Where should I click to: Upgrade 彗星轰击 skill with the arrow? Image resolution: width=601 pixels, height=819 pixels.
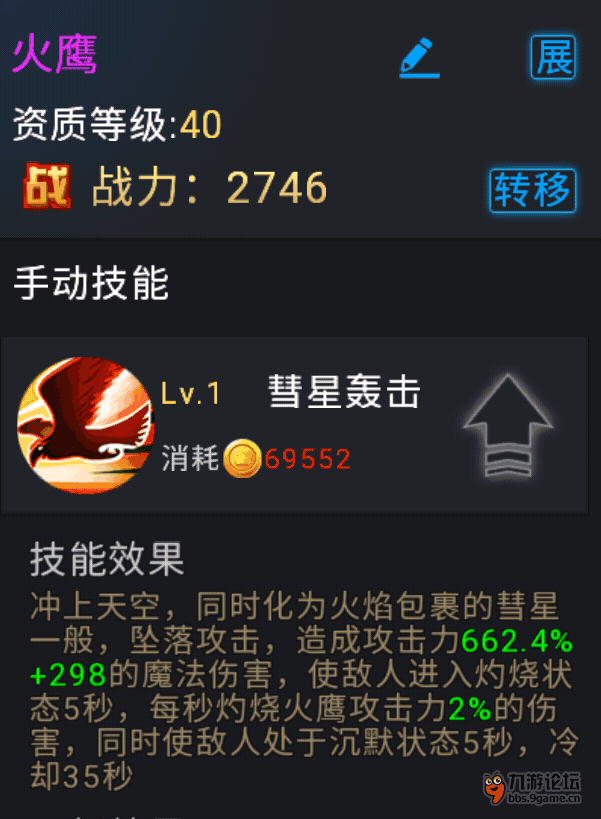(509, 426)
